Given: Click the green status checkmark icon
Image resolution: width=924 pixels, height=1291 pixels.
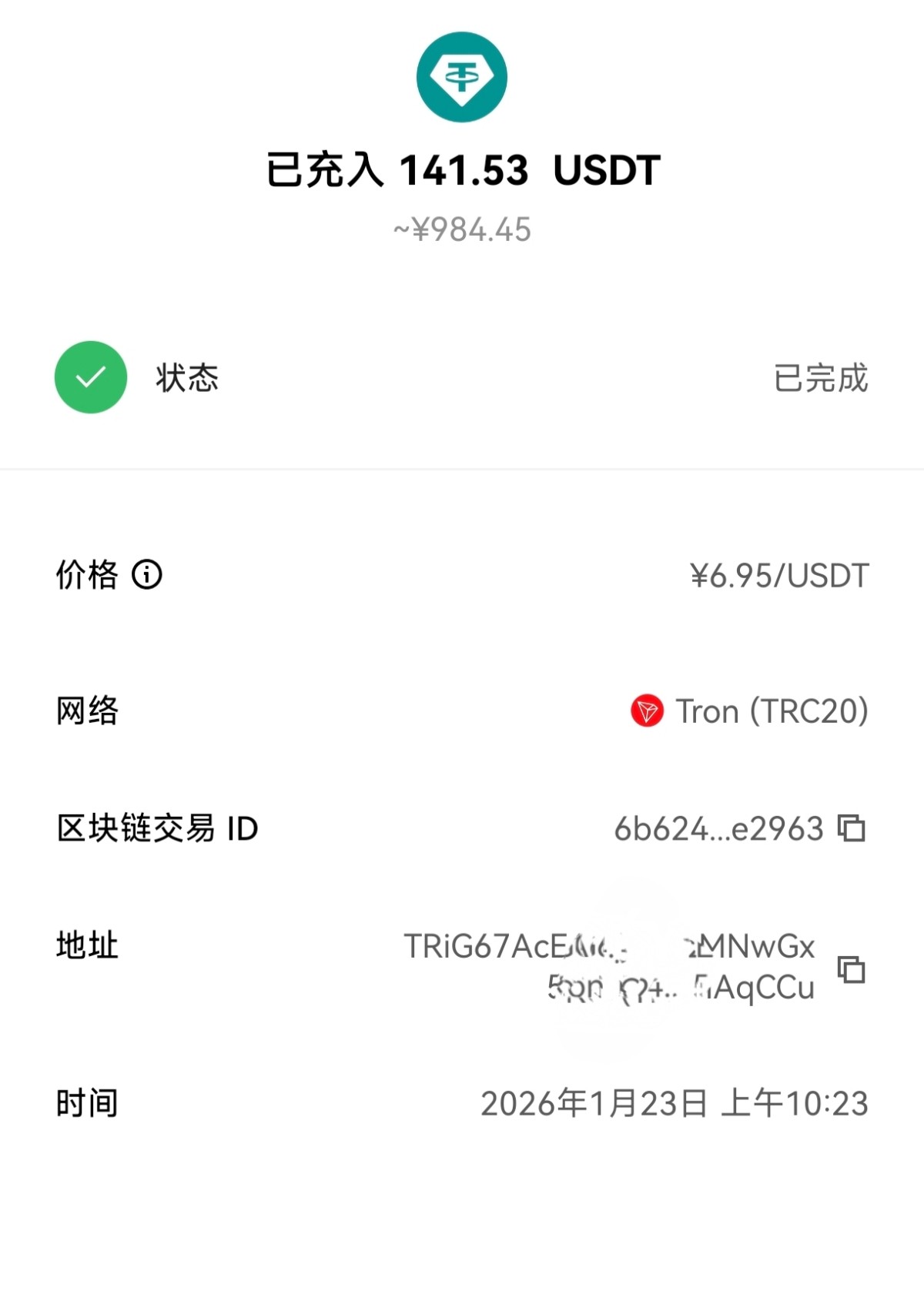Looking at the screenshot, I should [90, 376].
